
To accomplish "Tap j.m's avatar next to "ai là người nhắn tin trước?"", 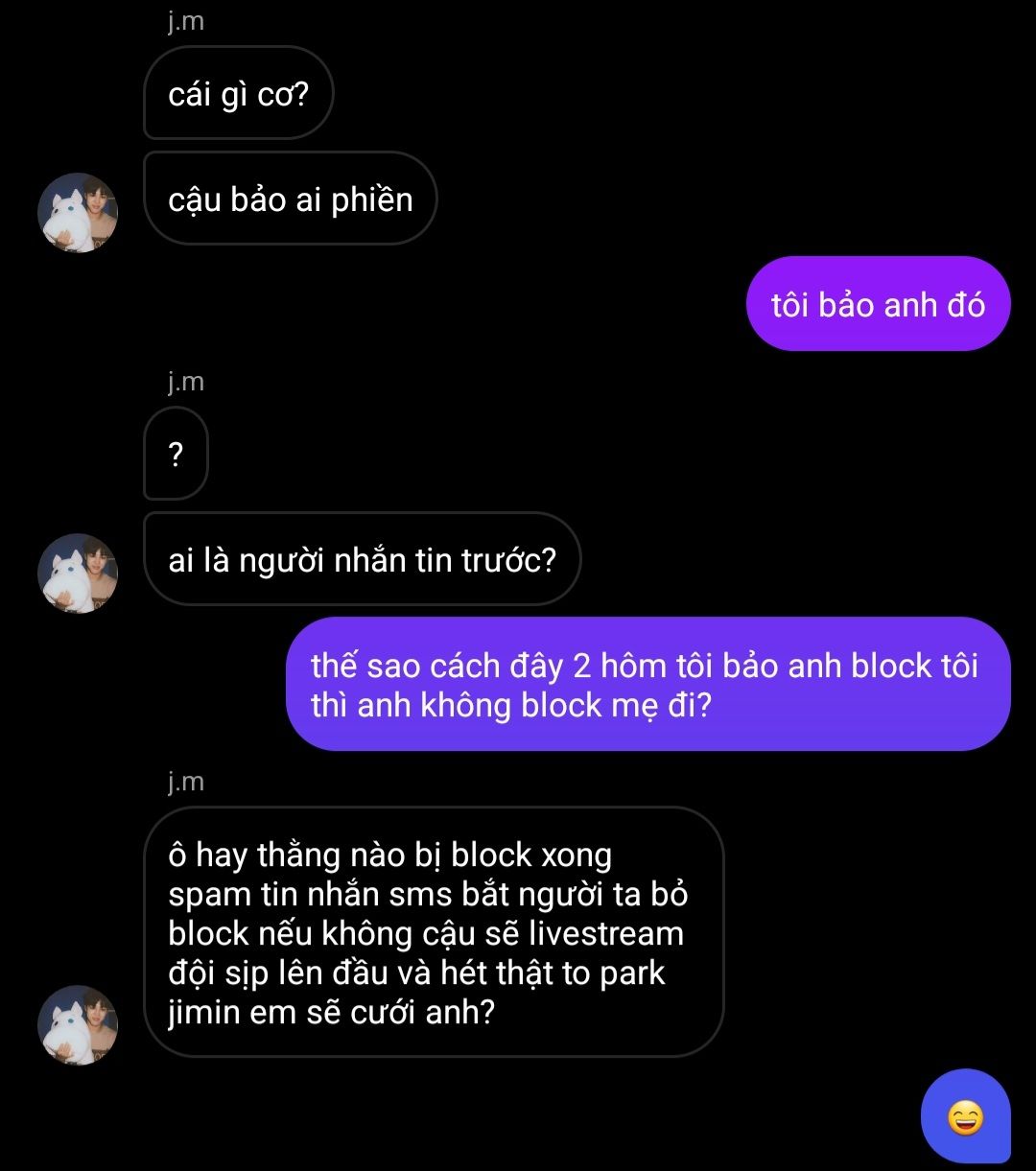I will [78, 574].
